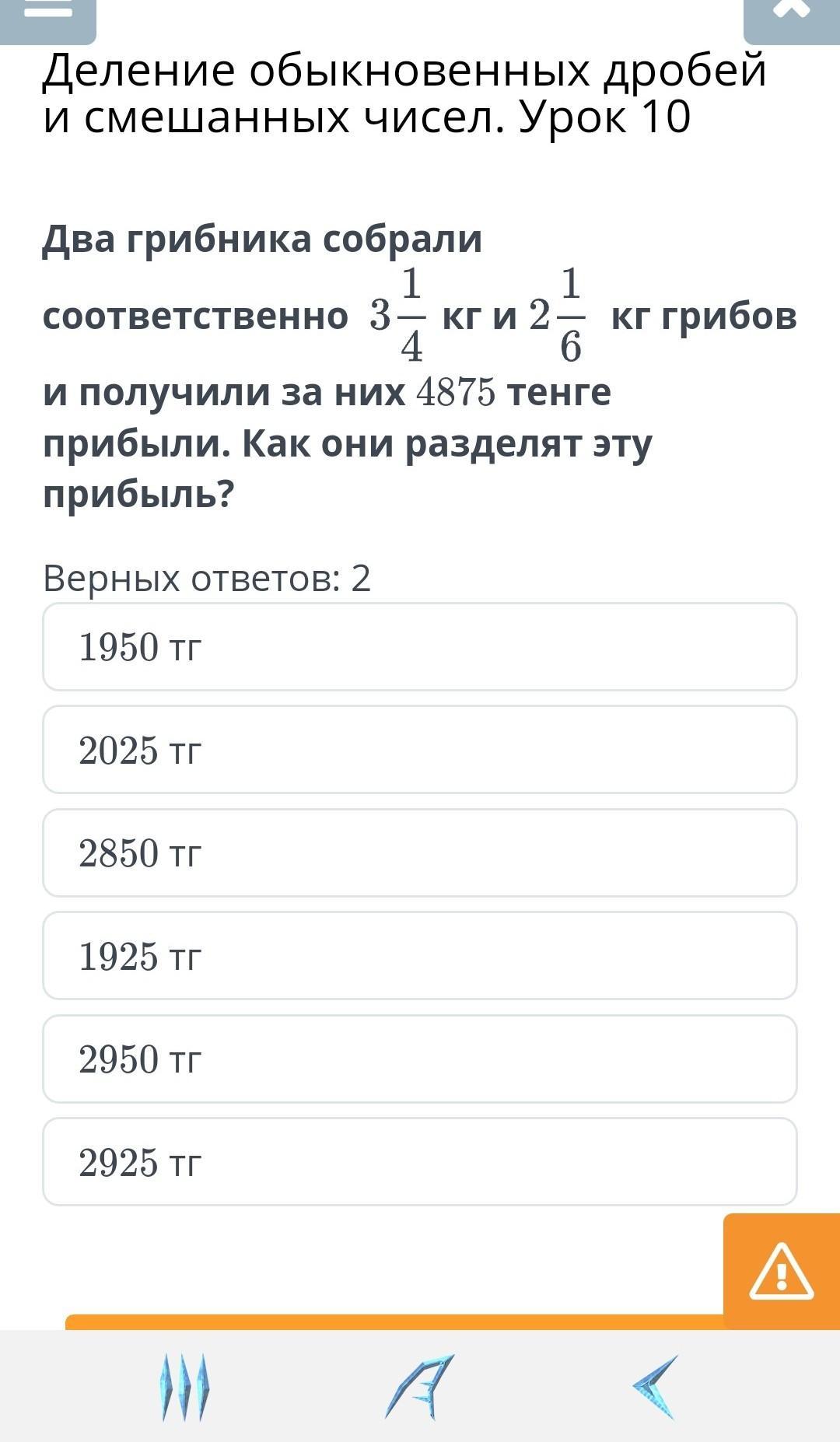Close the lesson screen
This screenshot has width=840, height=1442.
(x=792, y=16)
